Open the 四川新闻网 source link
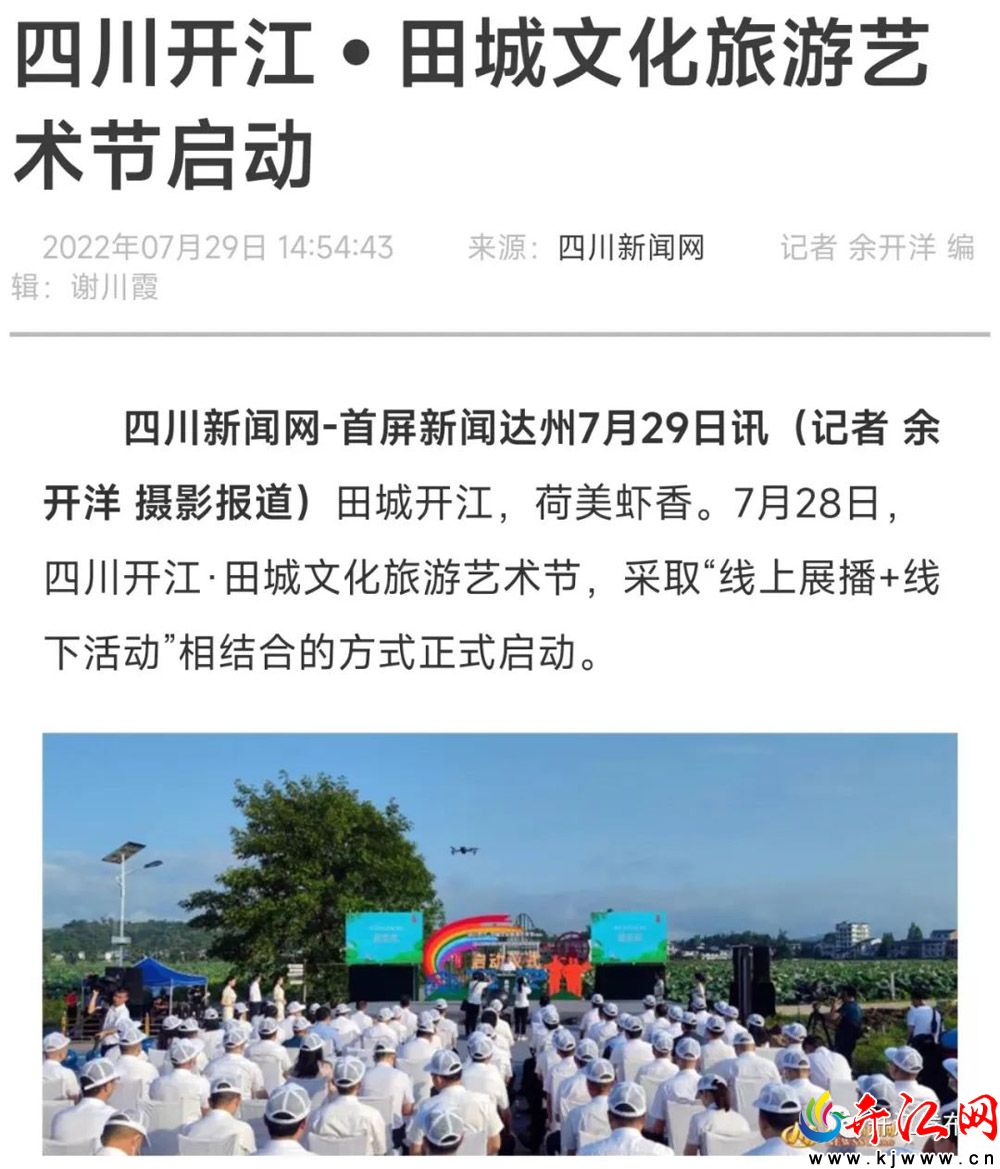The width and height of the screenshot is (1000, 1169). pos(631,247)
